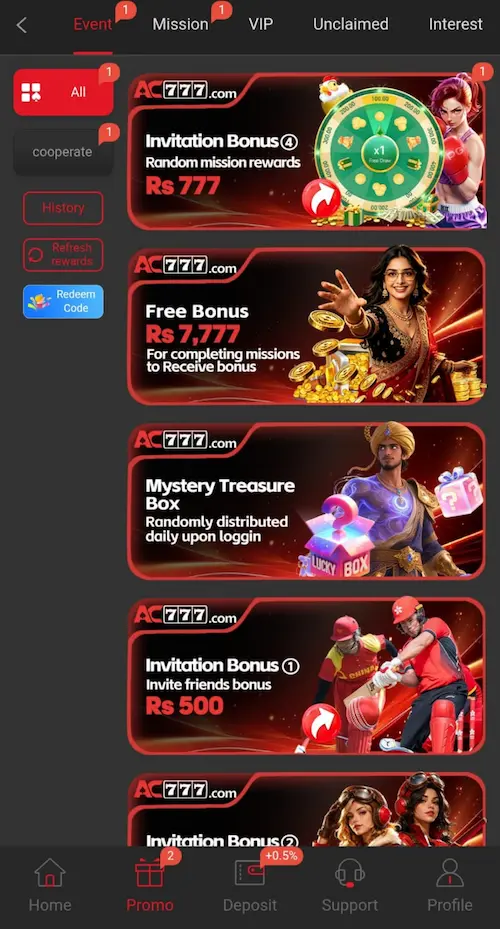
Task: Go back using the top-left arrow
Action: (x=22, y=25)
